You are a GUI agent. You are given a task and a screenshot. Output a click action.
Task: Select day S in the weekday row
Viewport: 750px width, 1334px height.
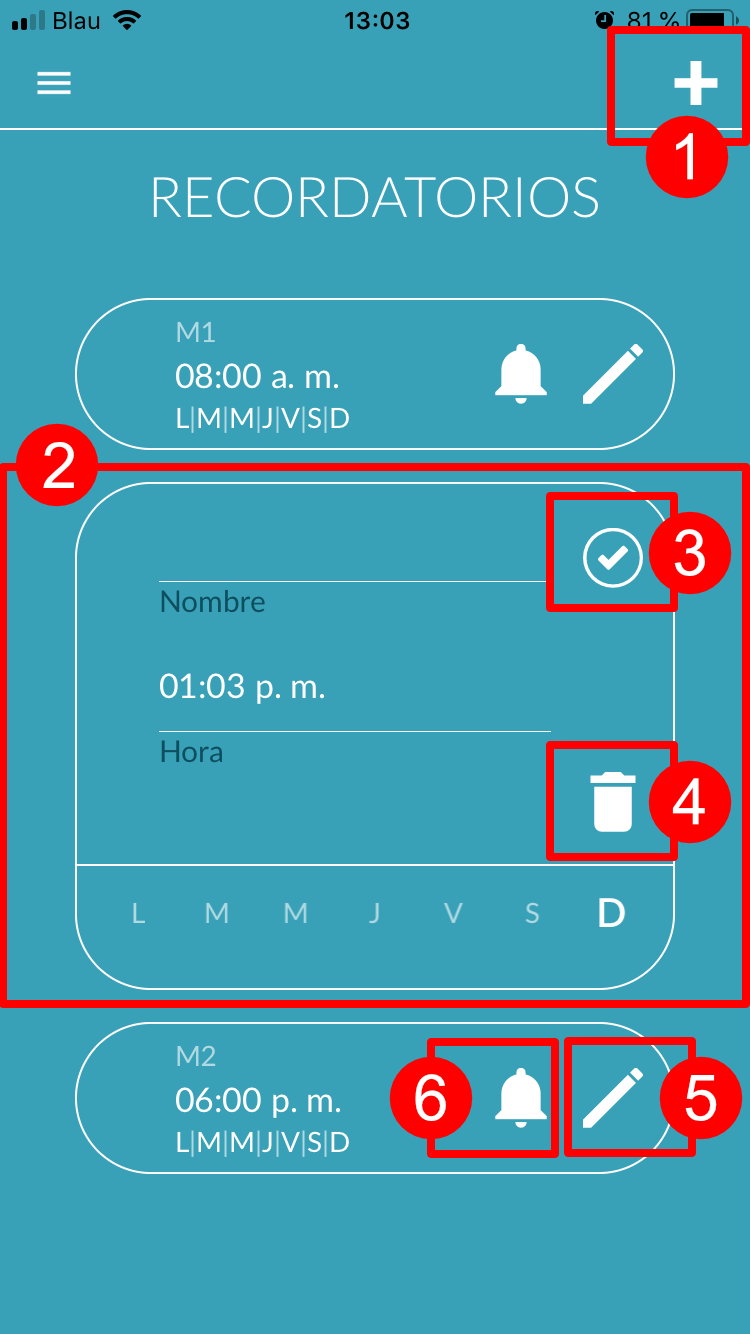(532, 913)
